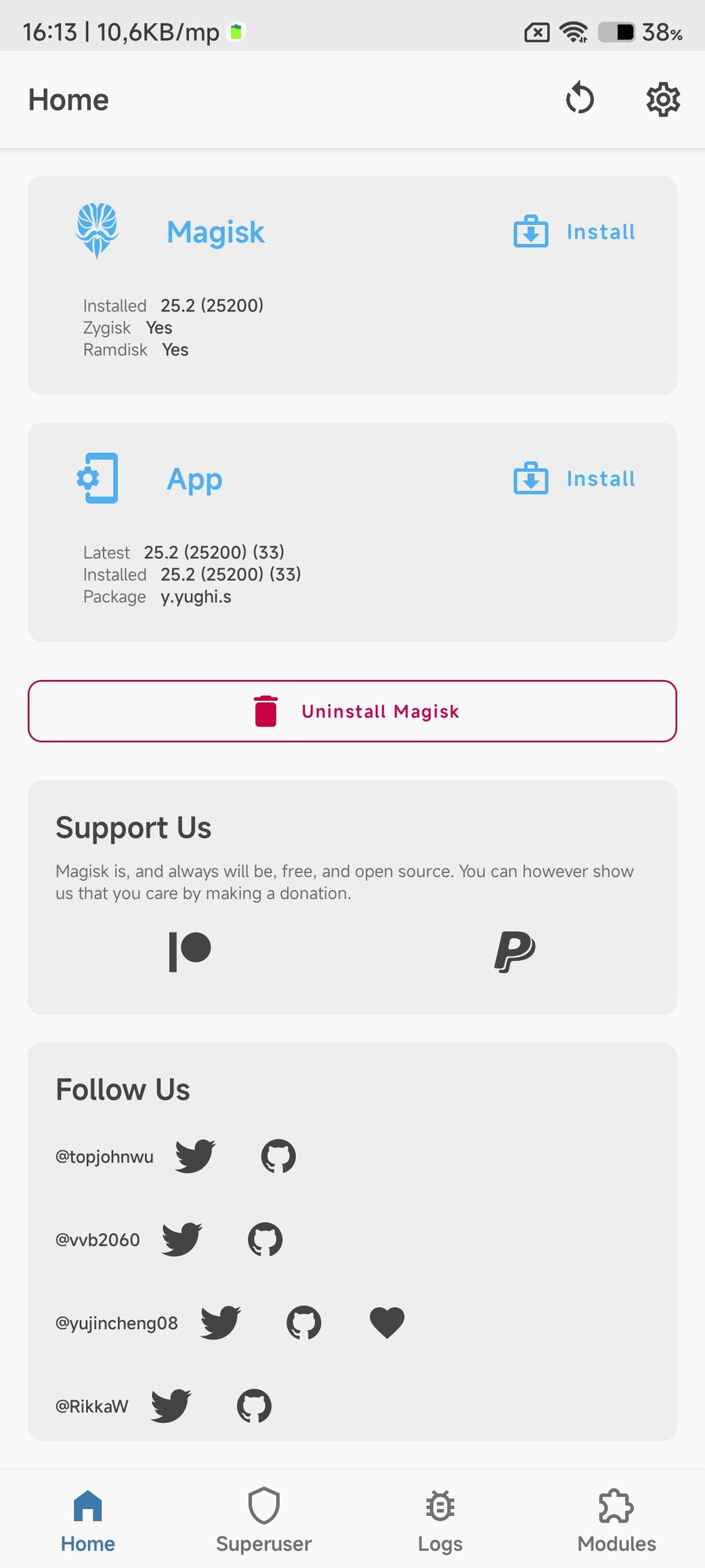
Task: Select the Home tab
Action: pyautogui.click(x=88, y=1521)
